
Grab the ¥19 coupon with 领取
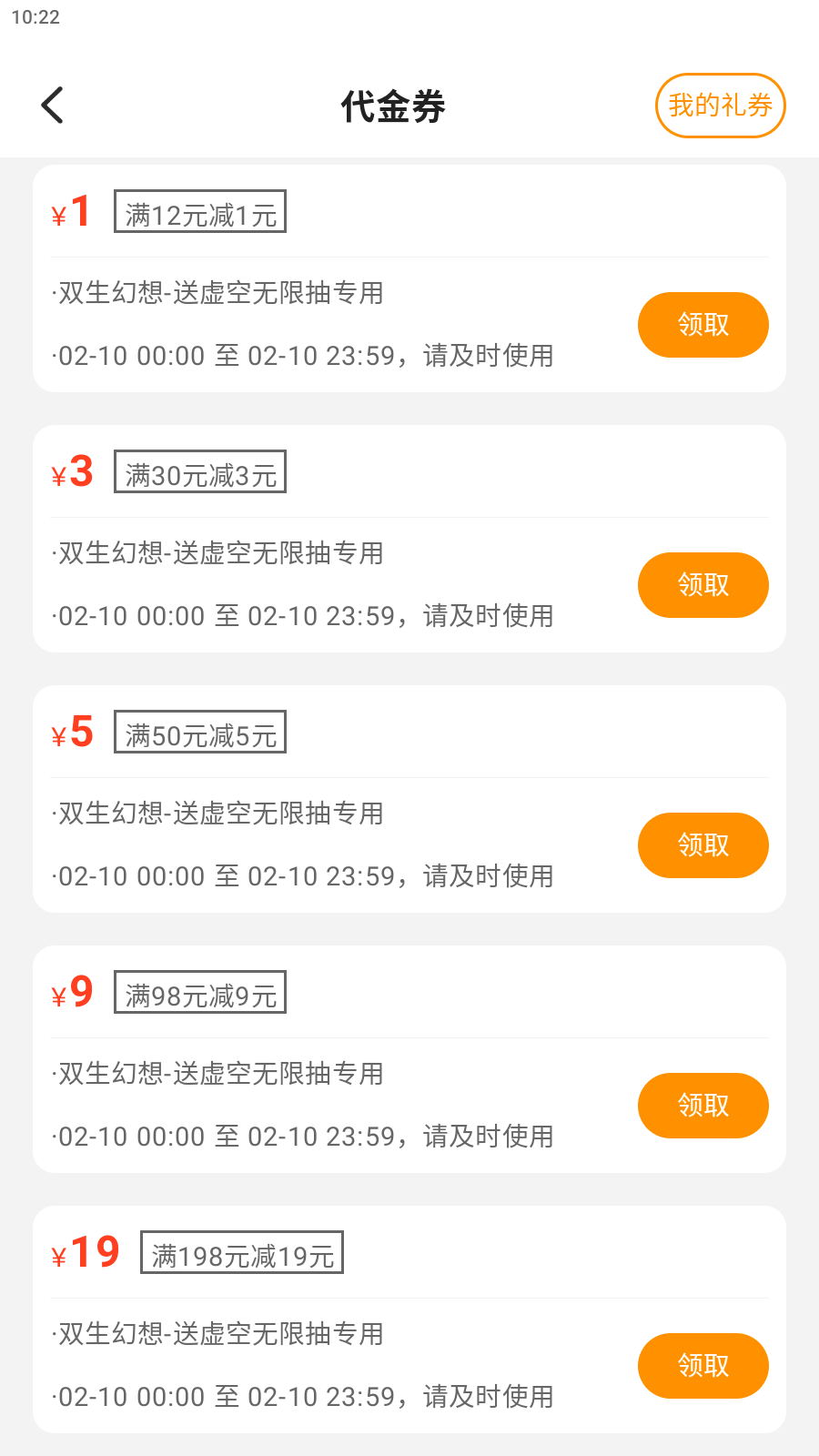pyautogui.click(x=703, y=1365)
